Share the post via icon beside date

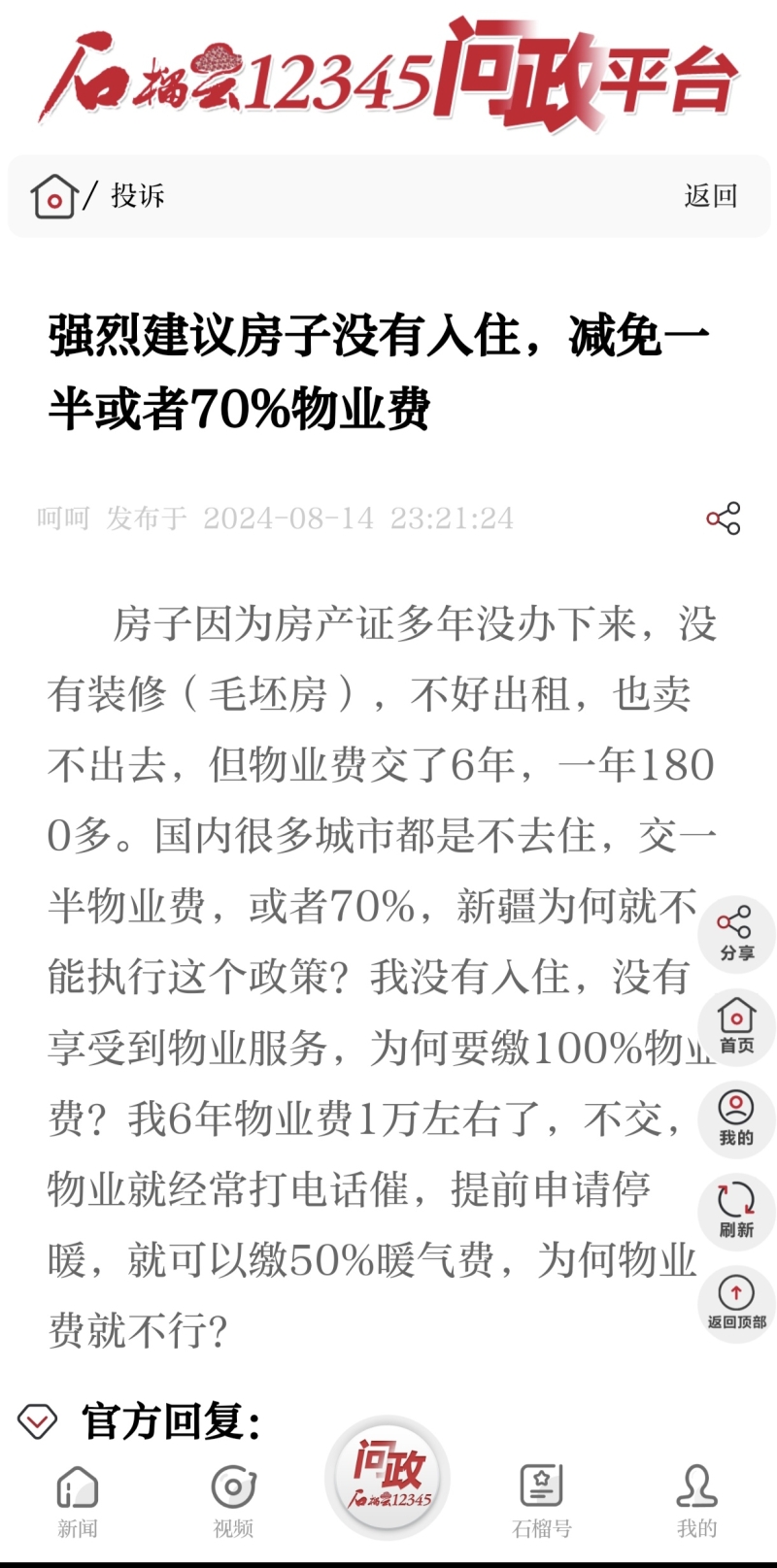[724, 518]
